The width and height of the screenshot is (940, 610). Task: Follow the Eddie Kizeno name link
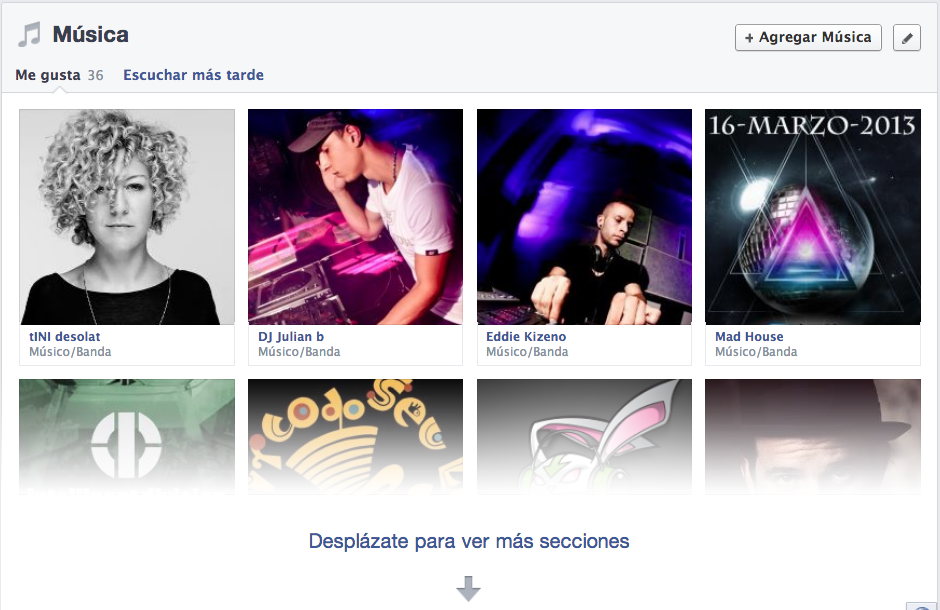point(526,337)
